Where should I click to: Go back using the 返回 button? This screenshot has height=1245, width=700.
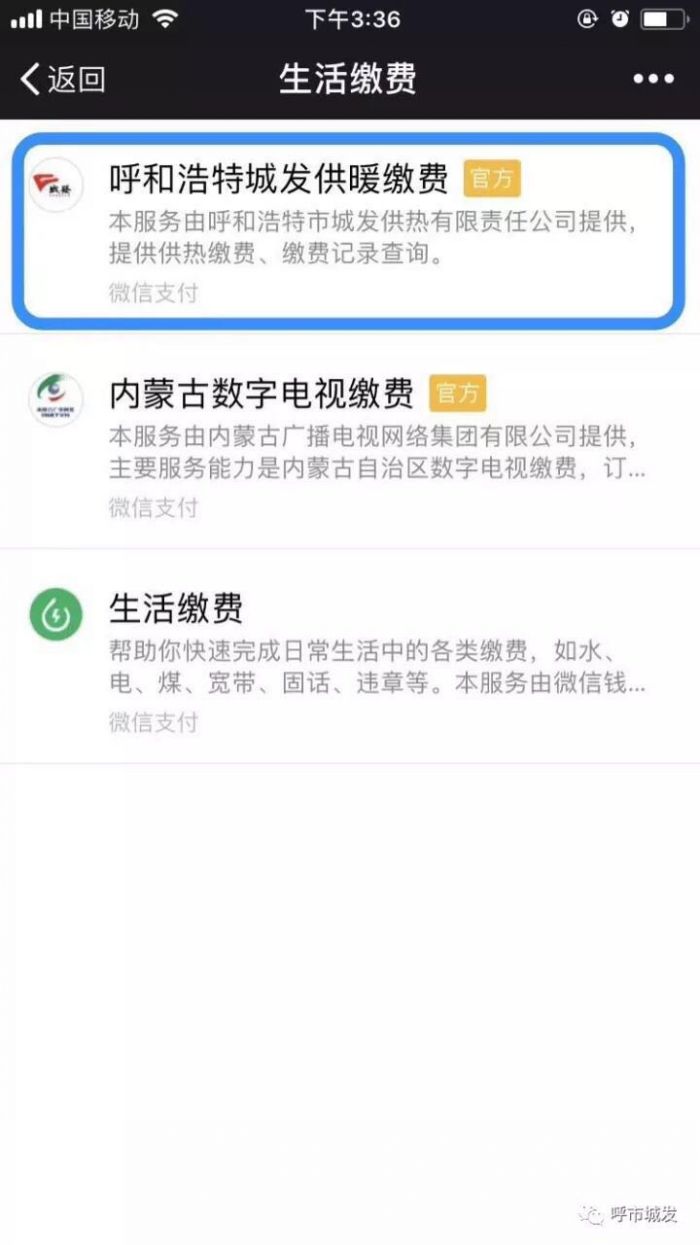click(62, 78)
